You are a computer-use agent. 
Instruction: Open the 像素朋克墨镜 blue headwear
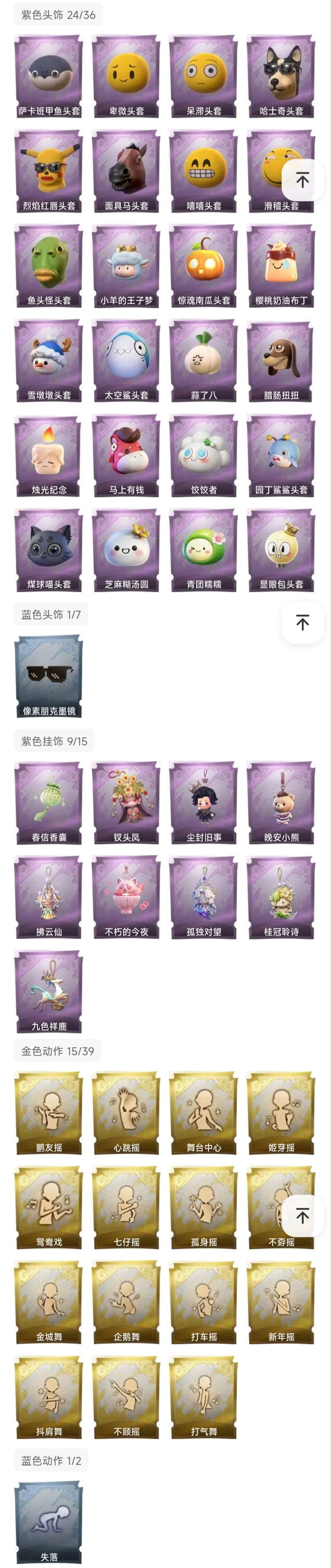point(49,676)
